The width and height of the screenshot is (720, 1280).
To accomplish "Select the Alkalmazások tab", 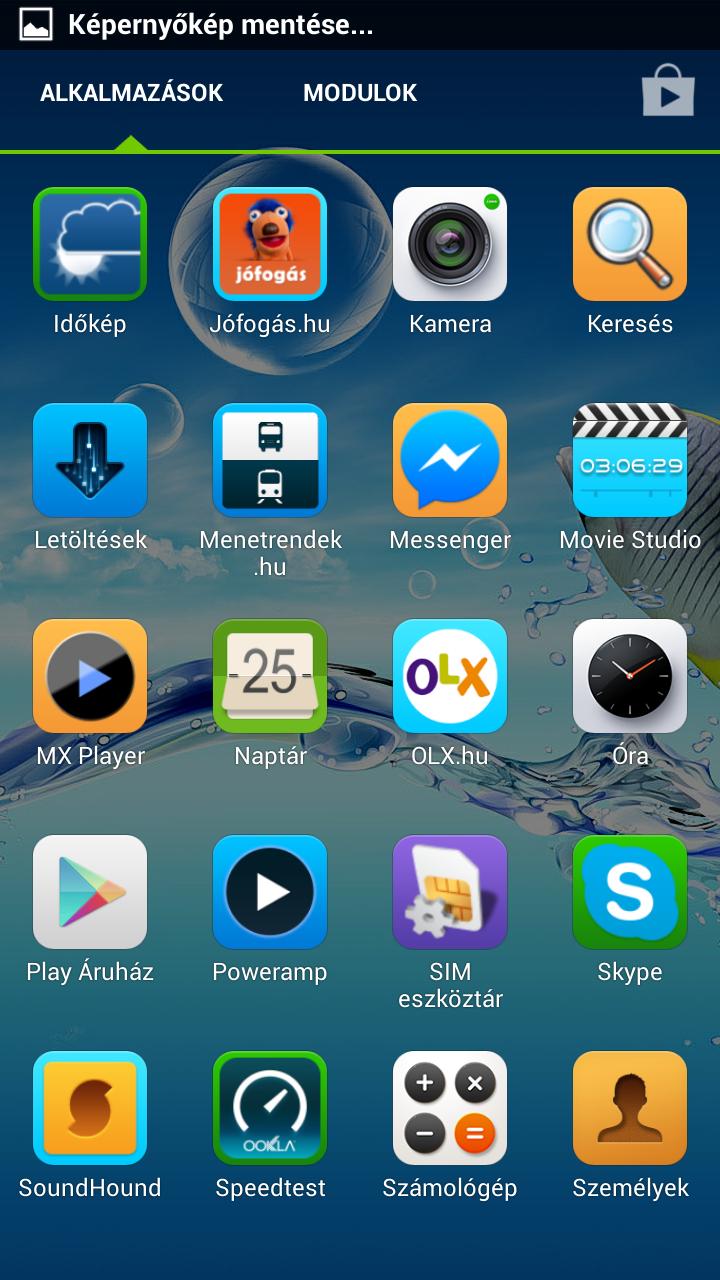I will tap(131, 93).
